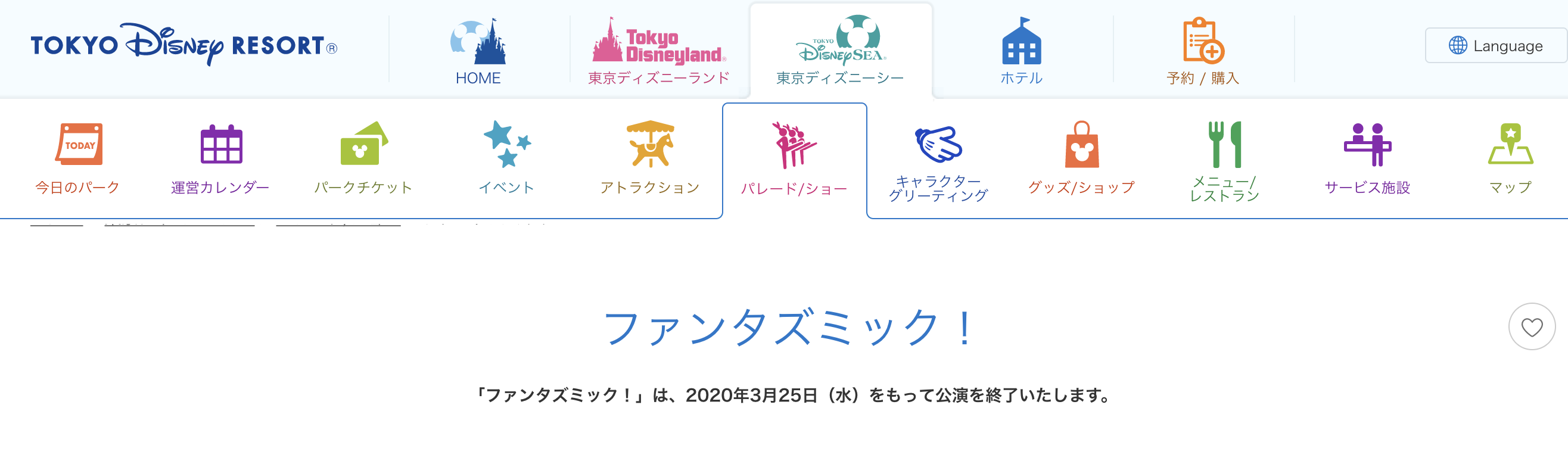Browse イベント listings
This screenshot has height=467, width=1568.
click(x=506, y=158)
